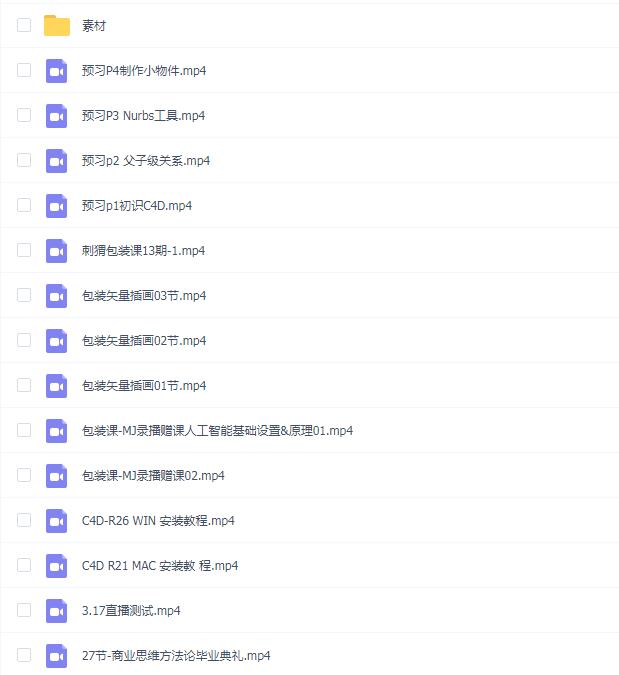Open 包装矢量插画03节.mp4
Viewport: 619px width, 675px height.
pos(143,295)
